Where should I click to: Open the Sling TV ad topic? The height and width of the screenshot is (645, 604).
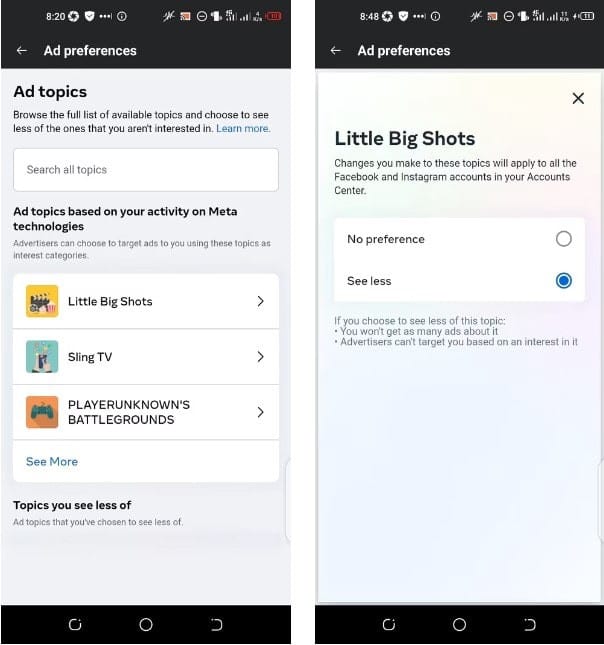tap(145, 357)
